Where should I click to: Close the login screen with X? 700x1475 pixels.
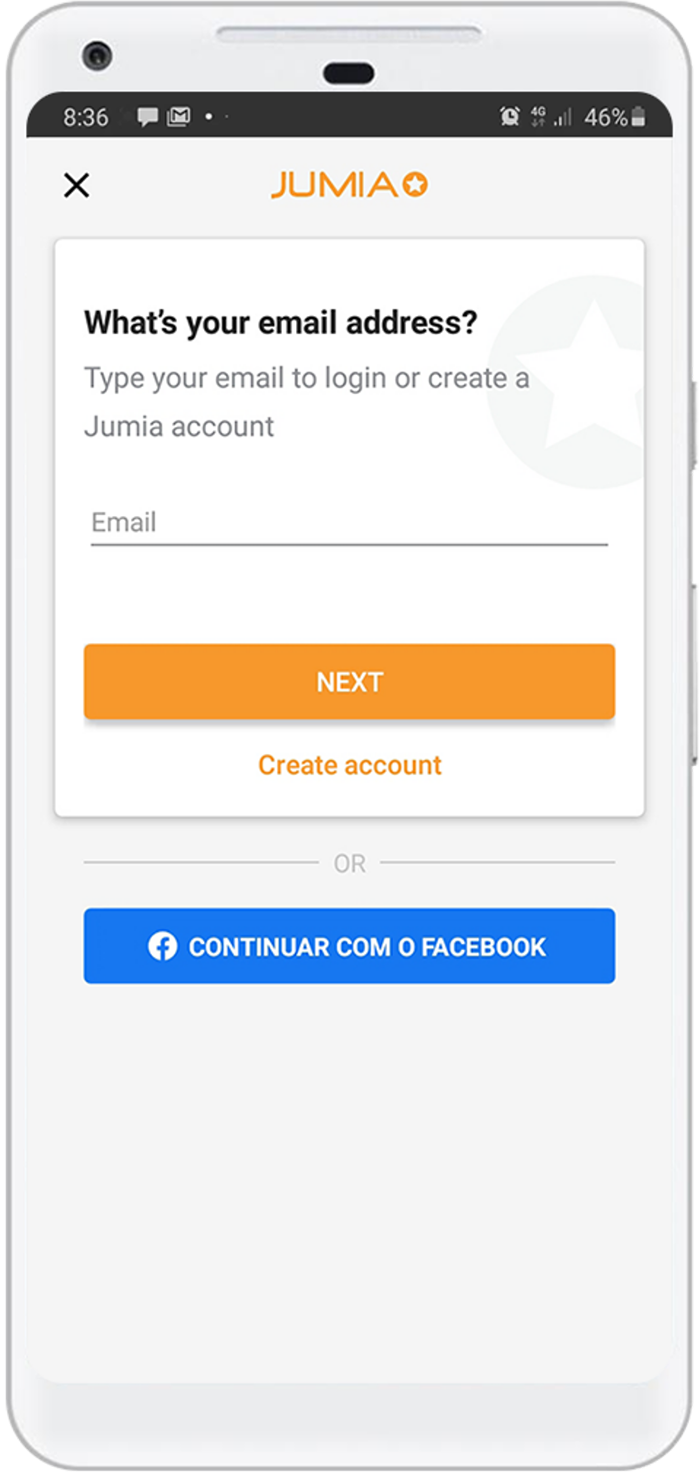76,185
